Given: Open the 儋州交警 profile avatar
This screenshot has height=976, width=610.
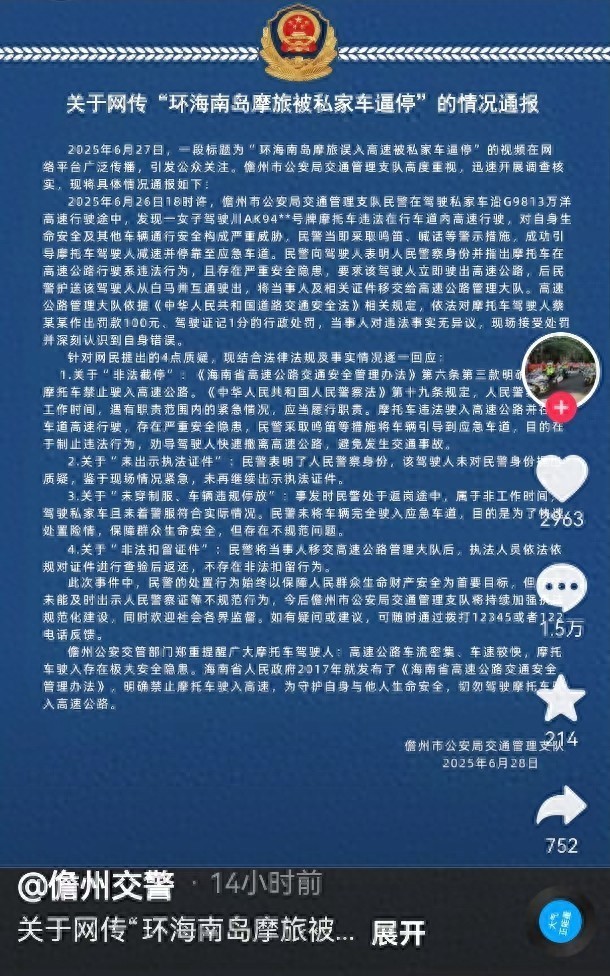Looking at the screenshot, I should pyautogui.click(x=561, y=369).
